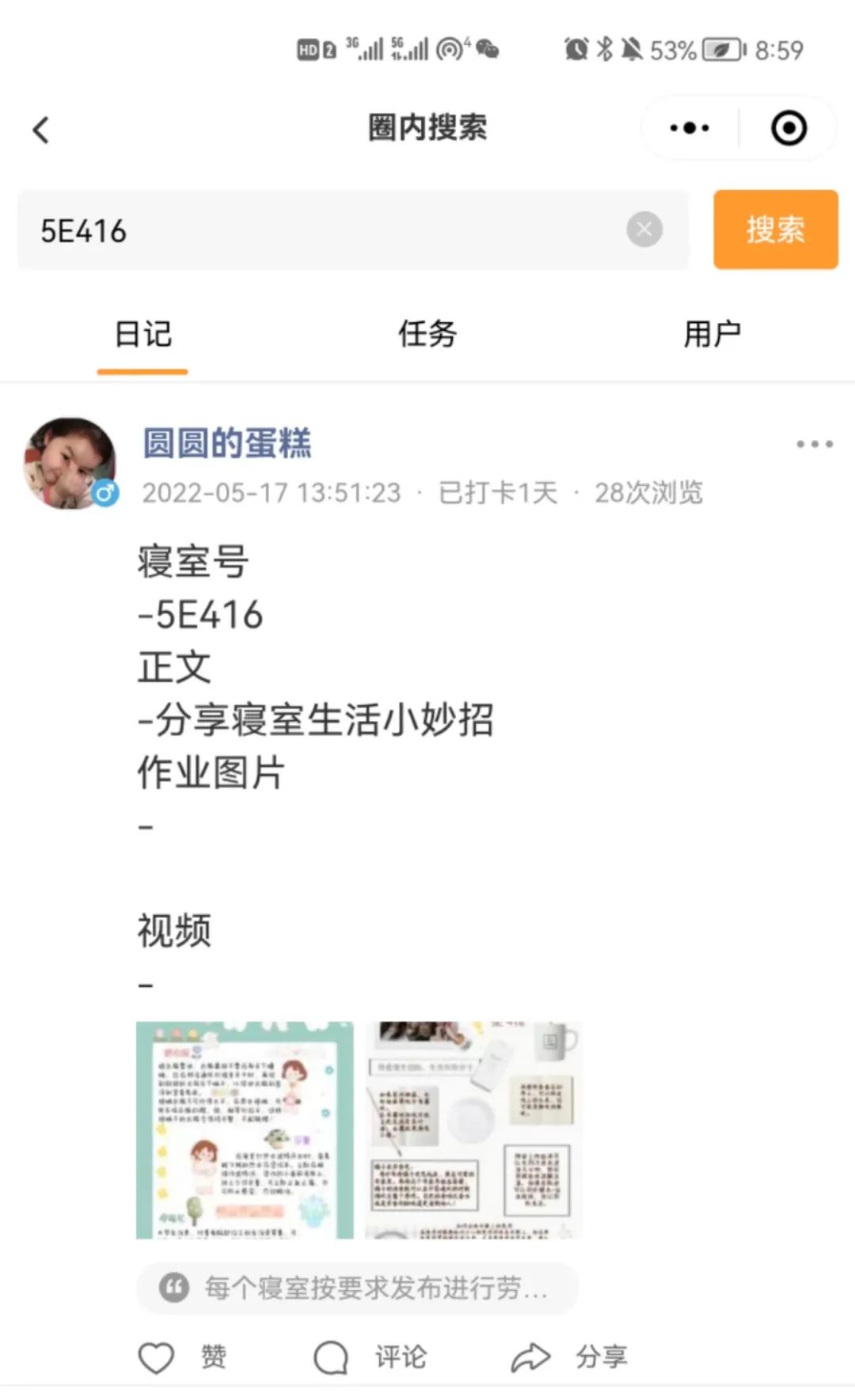View the first green homework image
Image resolution: width=855 pixels, height=1400 pixels.
[x=245, y=1129]
